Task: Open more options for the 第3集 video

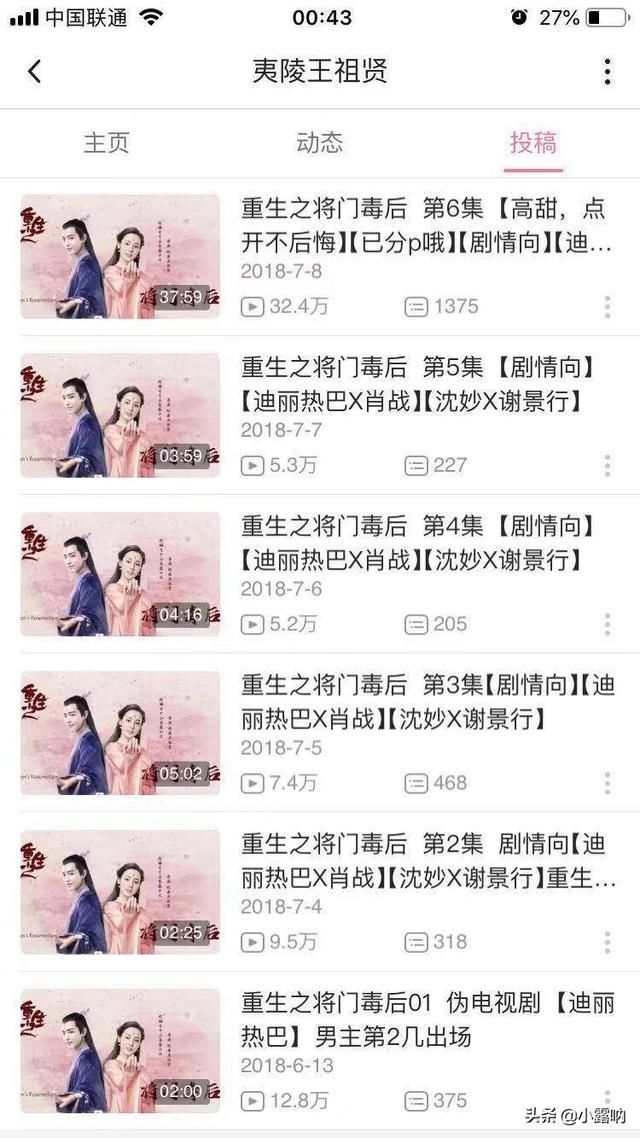Action: point(607,783)
